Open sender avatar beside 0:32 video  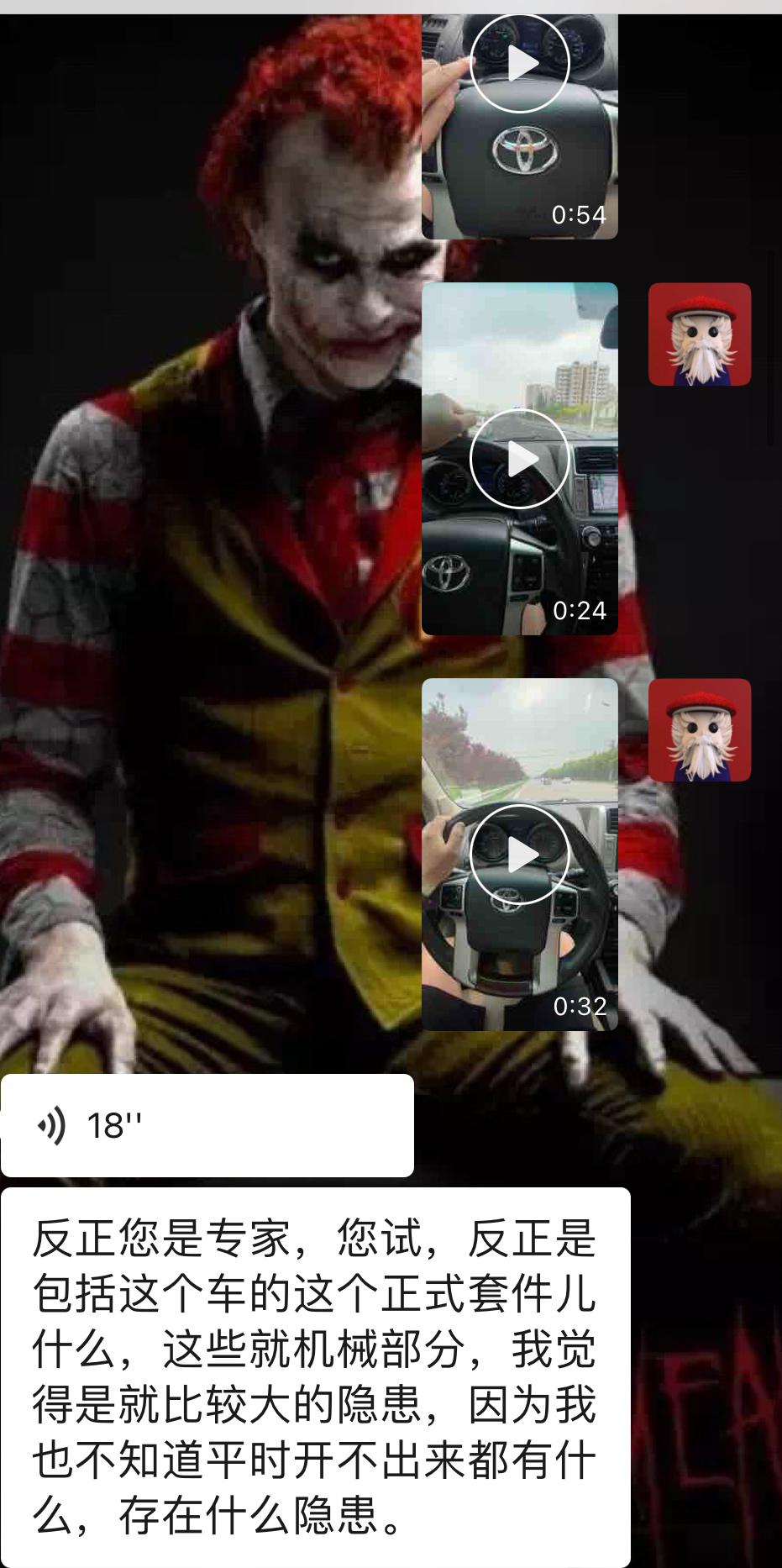pyautogui.click(x=699, y=729)
